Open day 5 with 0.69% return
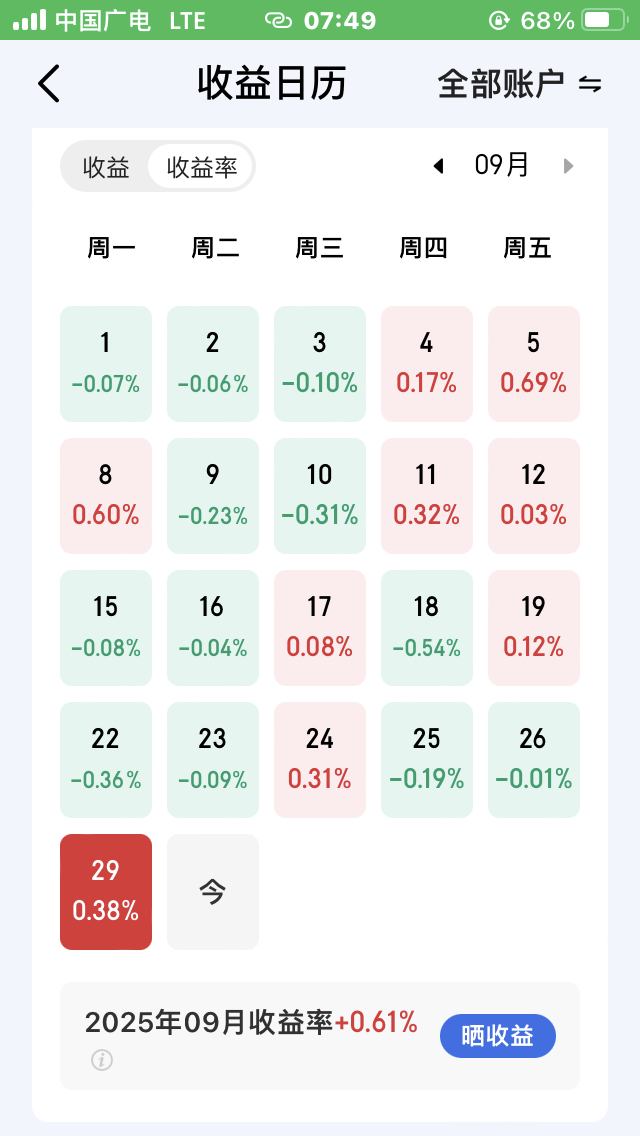The width and height of the screenshot is (640, 1136). tap(533, 364)
